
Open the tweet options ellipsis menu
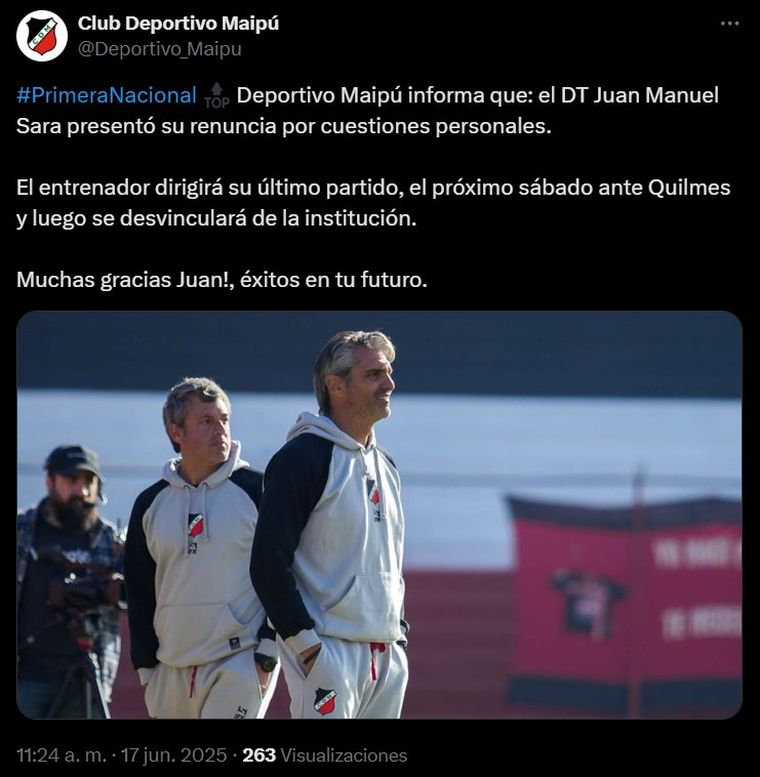[729, 22]
